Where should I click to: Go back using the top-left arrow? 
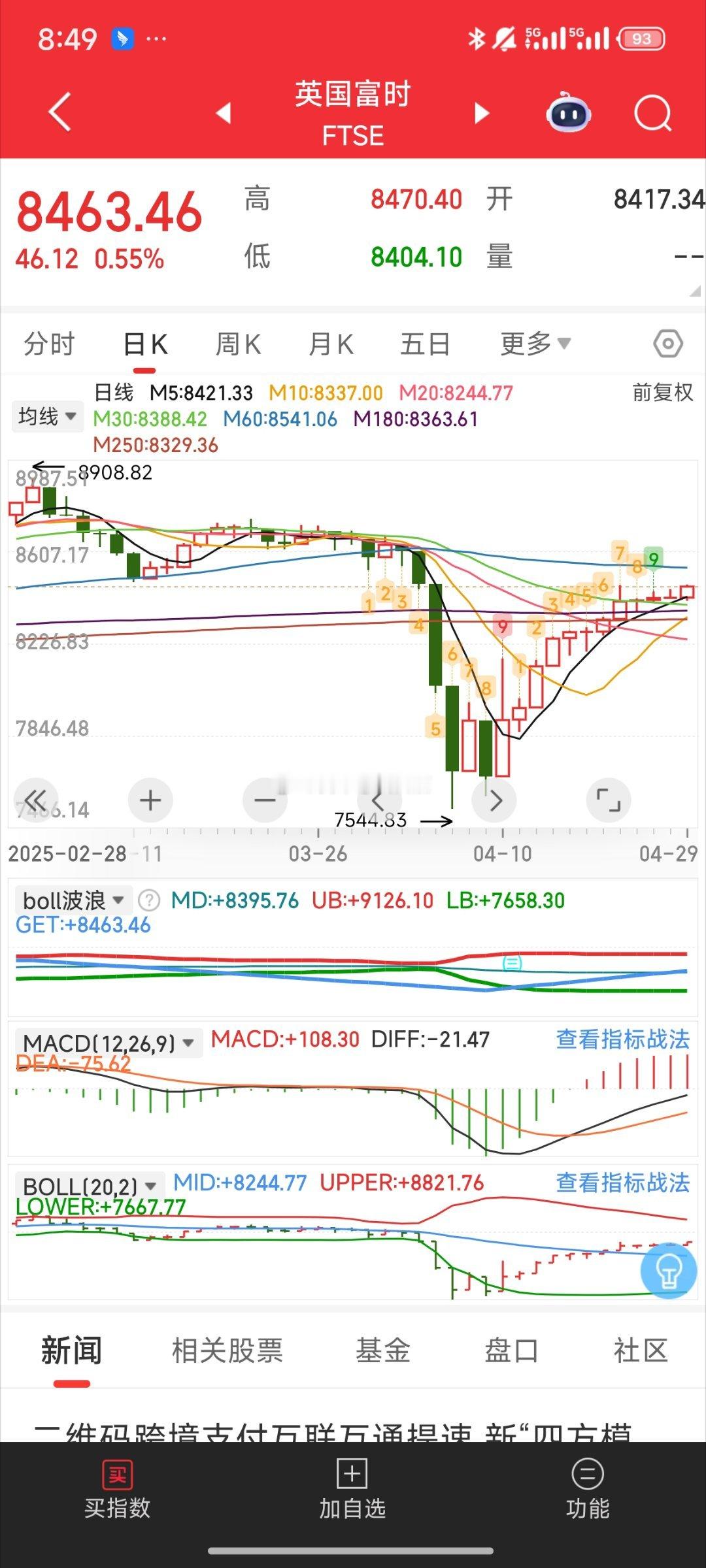(x=59, y=112)
